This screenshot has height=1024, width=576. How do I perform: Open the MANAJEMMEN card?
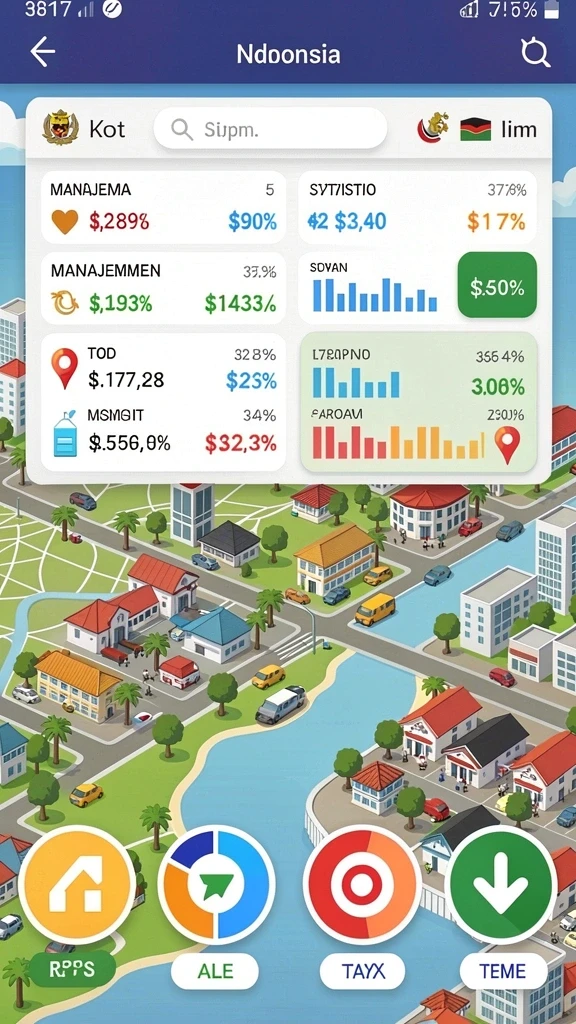tap(163, 288)
